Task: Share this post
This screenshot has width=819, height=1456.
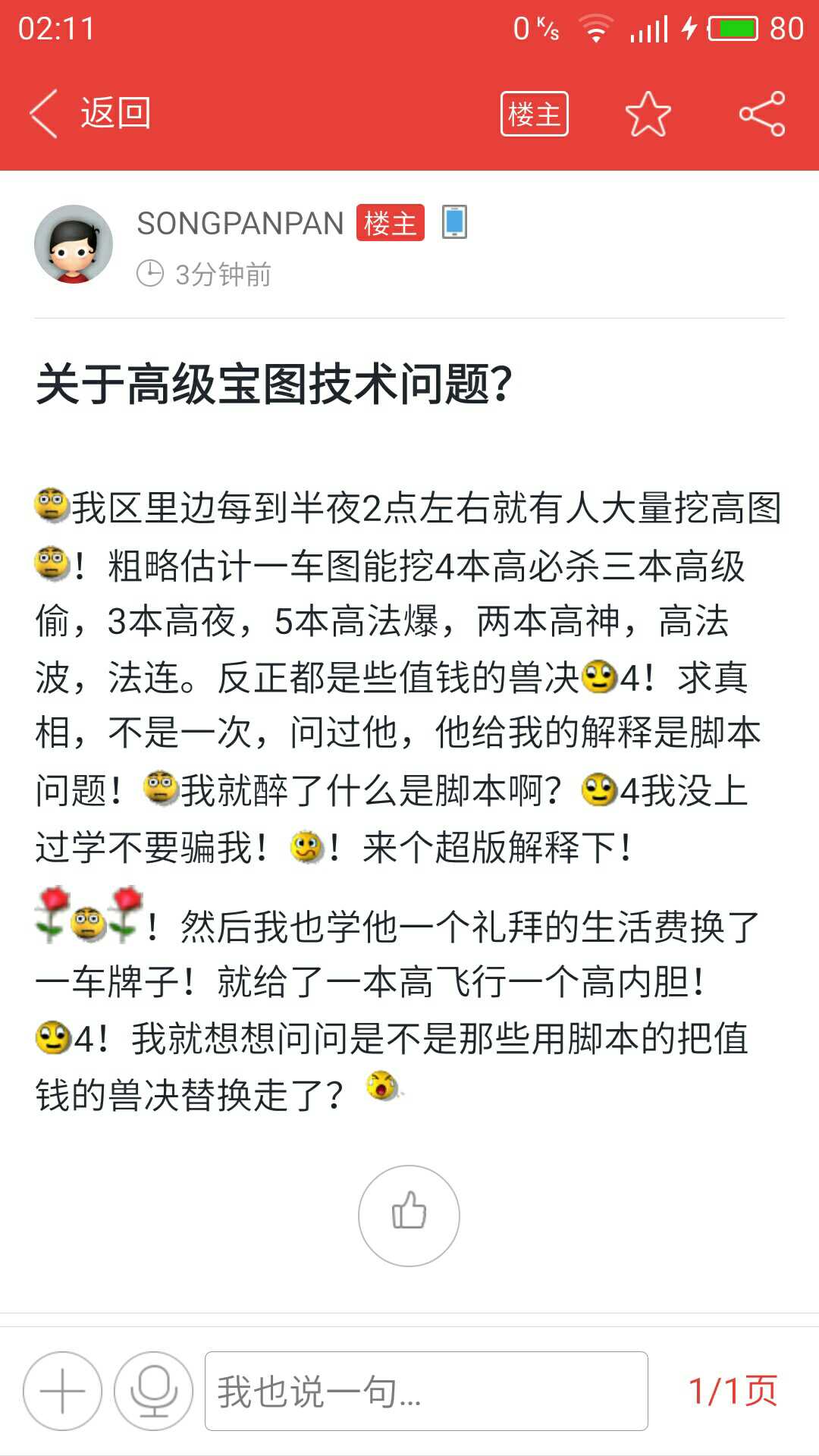Action: (762, 114)
